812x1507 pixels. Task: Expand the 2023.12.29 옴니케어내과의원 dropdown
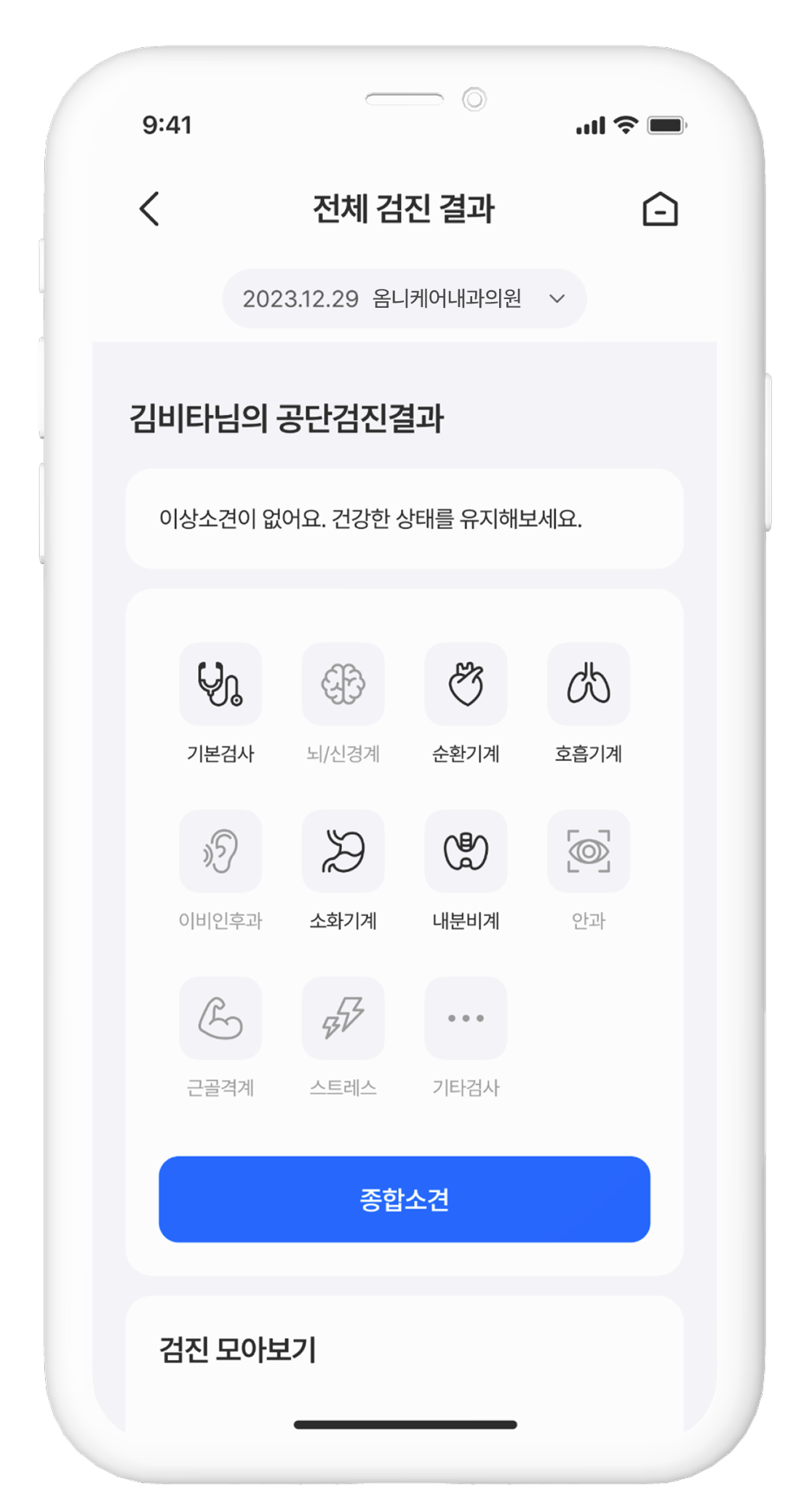click(x=405, y=299)
